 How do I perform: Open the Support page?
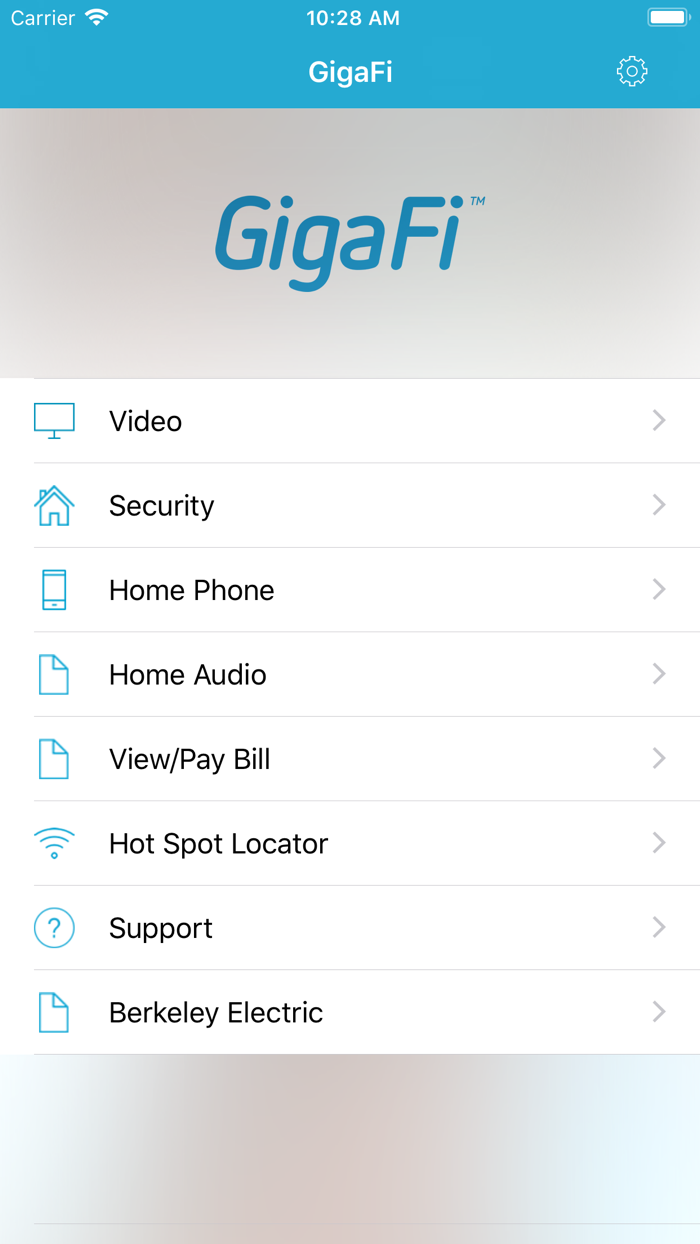pyautogui.click(x=350, y=928)
